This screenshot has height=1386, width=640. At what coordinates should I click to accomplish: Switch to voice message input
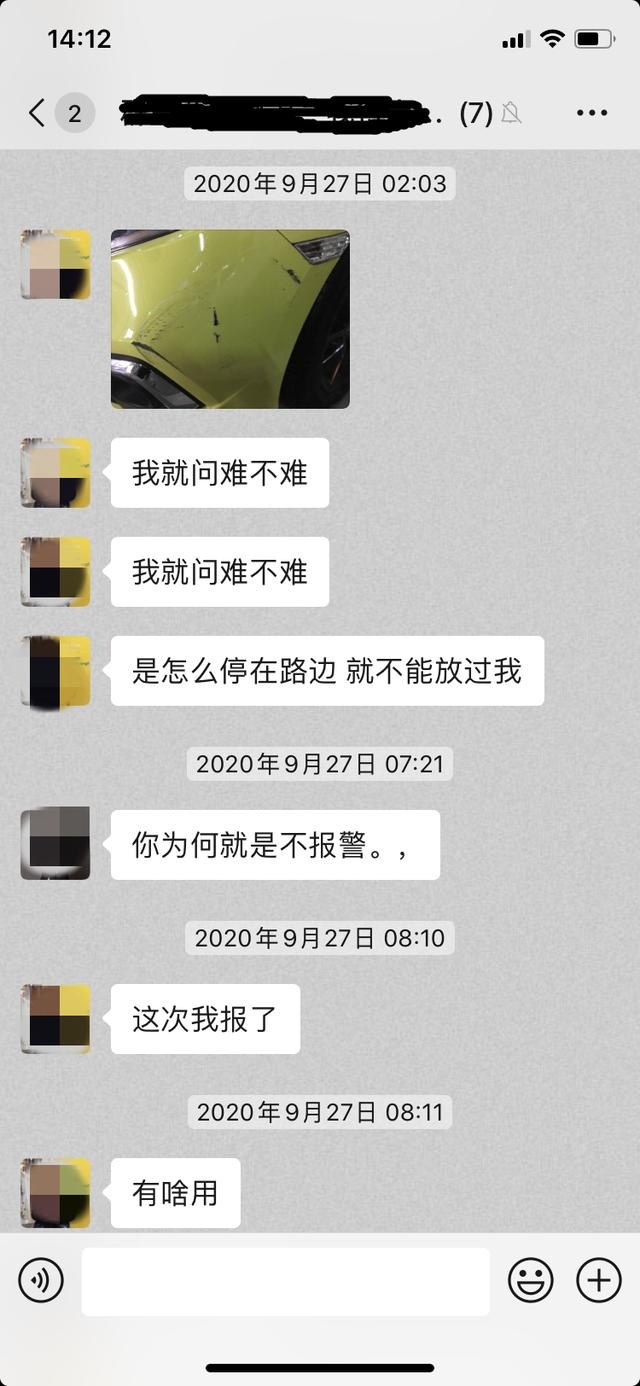point(41,1280)
